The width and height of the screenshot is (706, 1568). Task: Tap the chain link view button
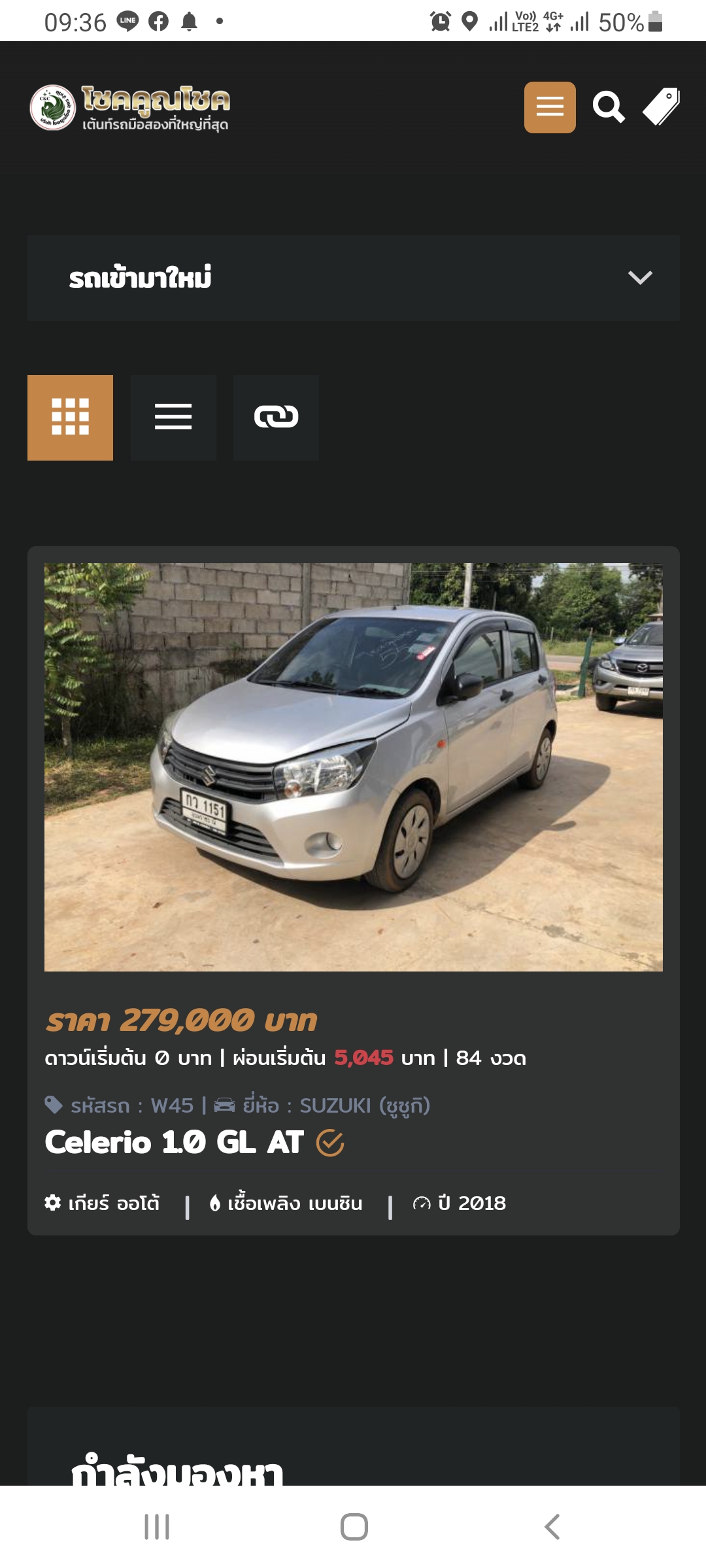pyautogui.click(x=276, y=417)
